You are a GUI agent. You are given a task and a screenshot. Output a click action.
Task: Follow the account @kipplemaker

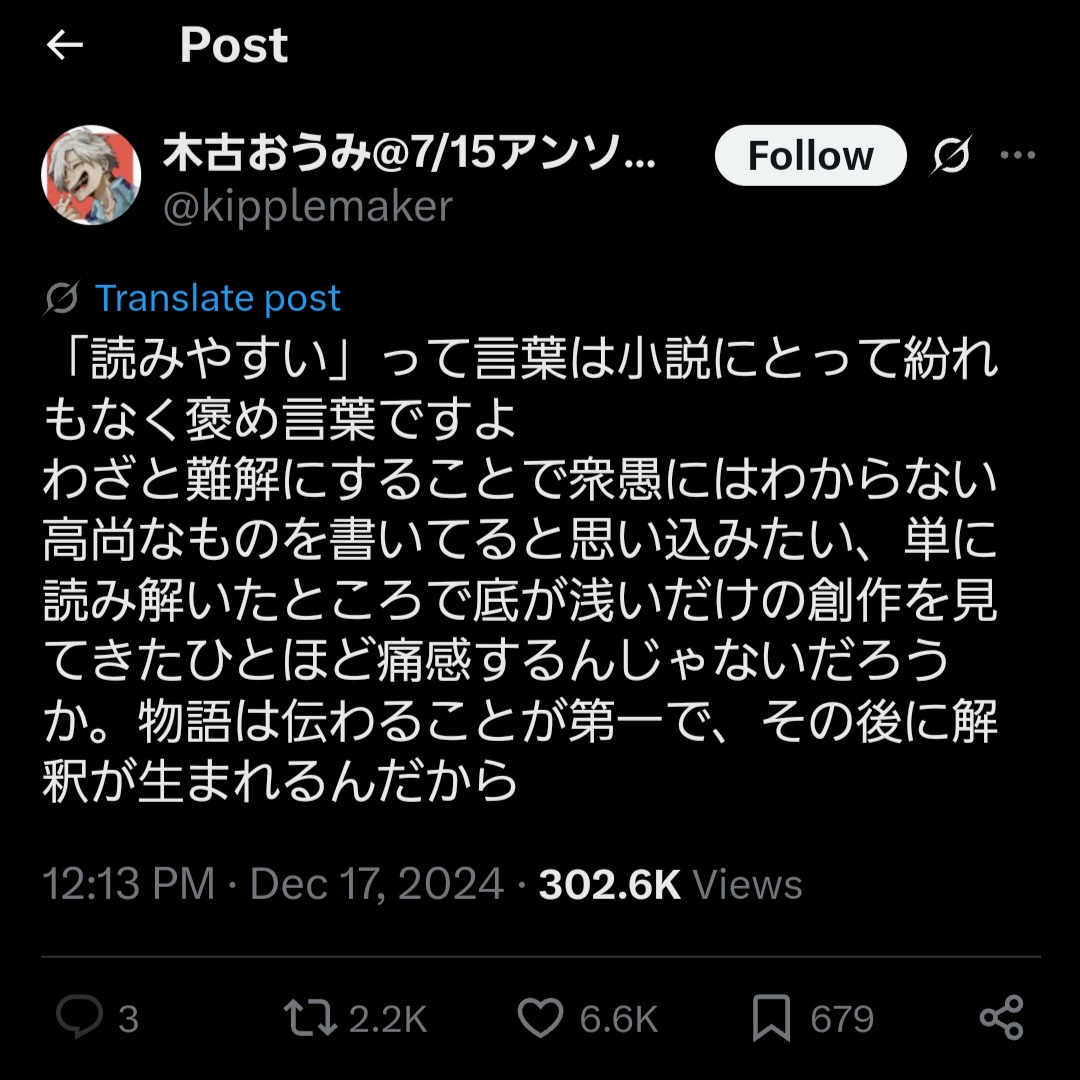(x=810, y=156)
